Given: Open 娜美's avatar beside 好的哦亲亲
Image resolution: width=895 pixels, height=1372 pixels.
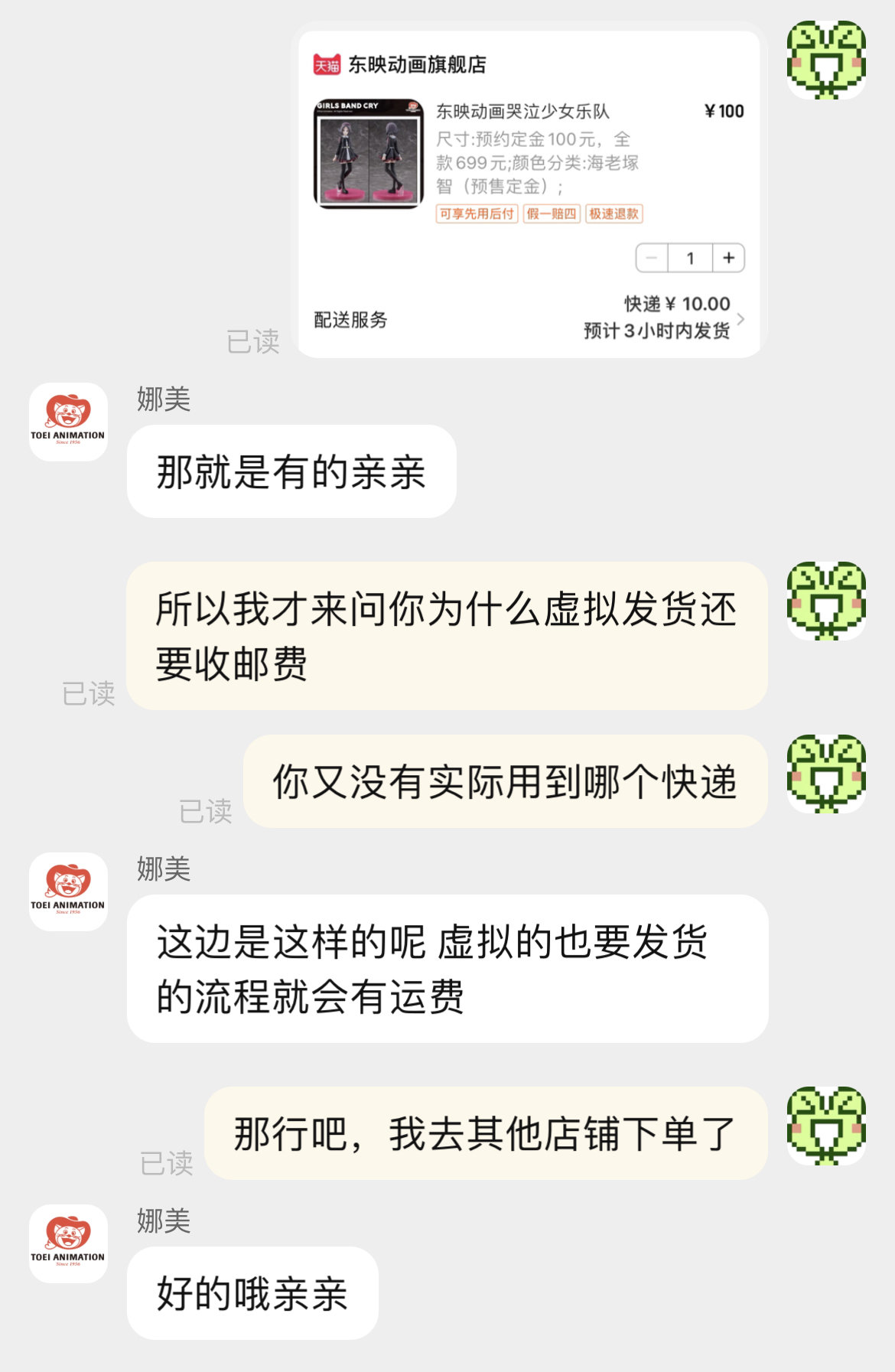Looking at the screenshot, I should click(x=68, y=1243).
